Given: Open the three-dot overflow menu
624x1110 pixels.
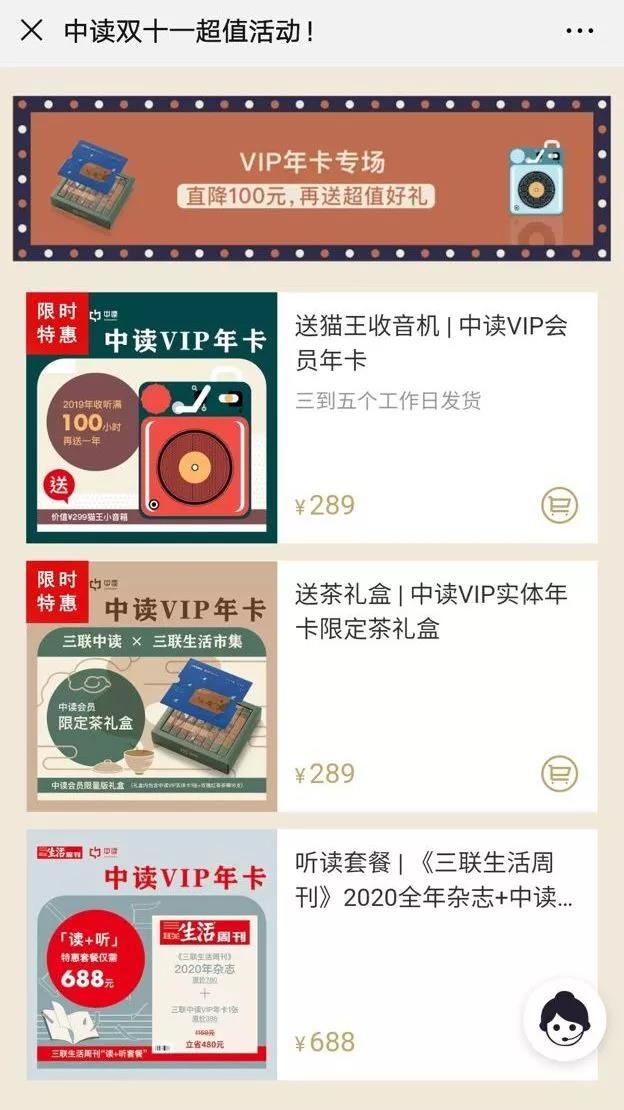Looking at the screenshot, I should pos(580,32).
